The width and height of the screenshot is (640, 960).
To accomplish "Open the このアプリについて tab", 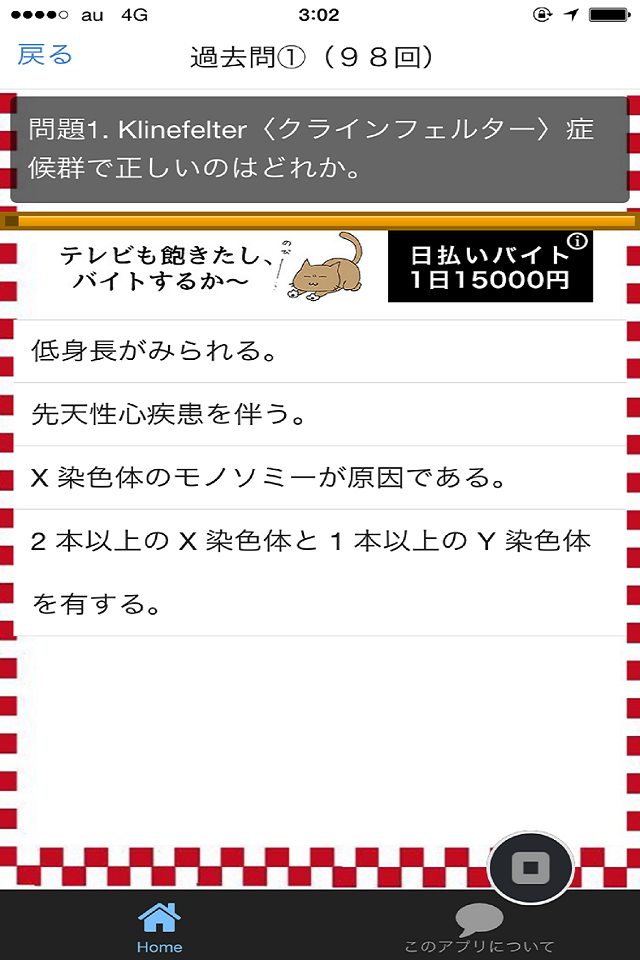I will (x=479, y=928).
